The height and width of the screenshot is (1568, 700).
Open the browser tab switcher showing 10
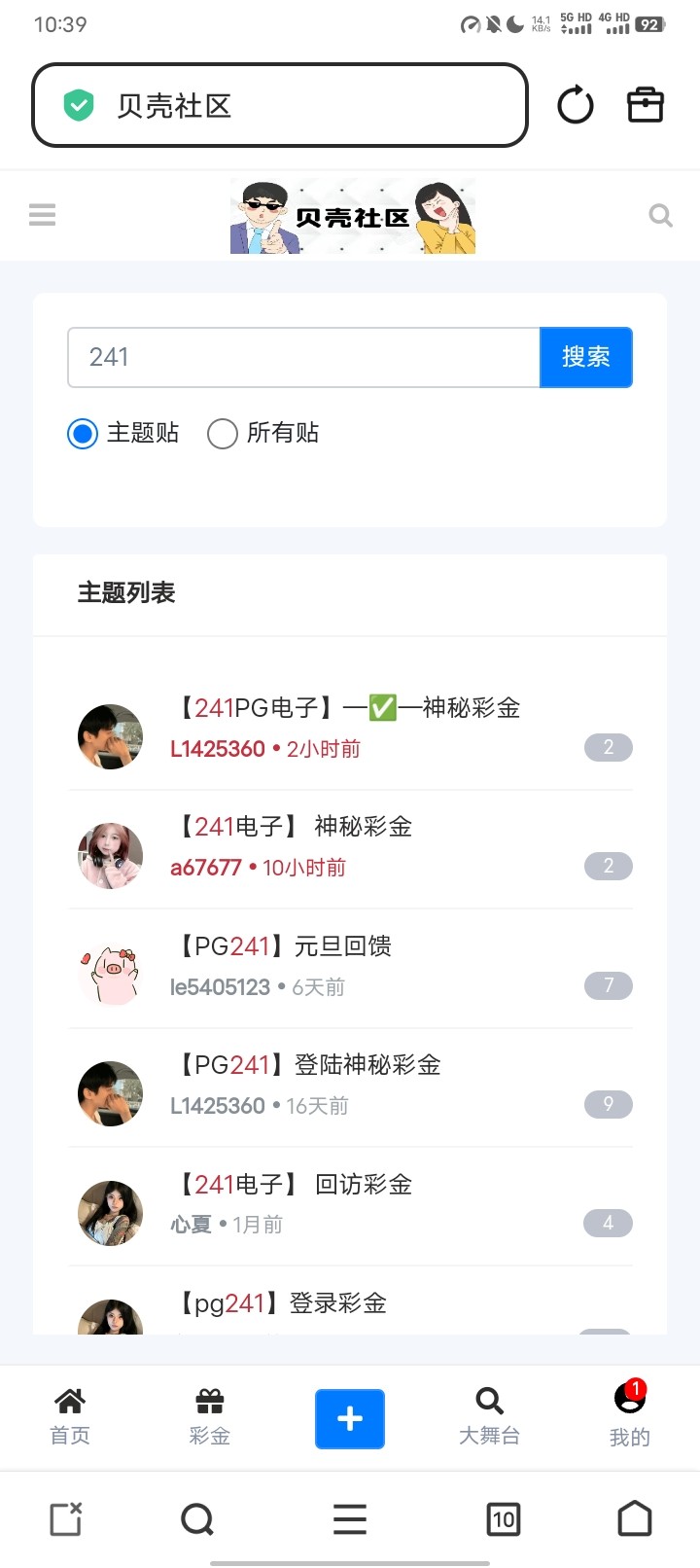click(503, 1518)
